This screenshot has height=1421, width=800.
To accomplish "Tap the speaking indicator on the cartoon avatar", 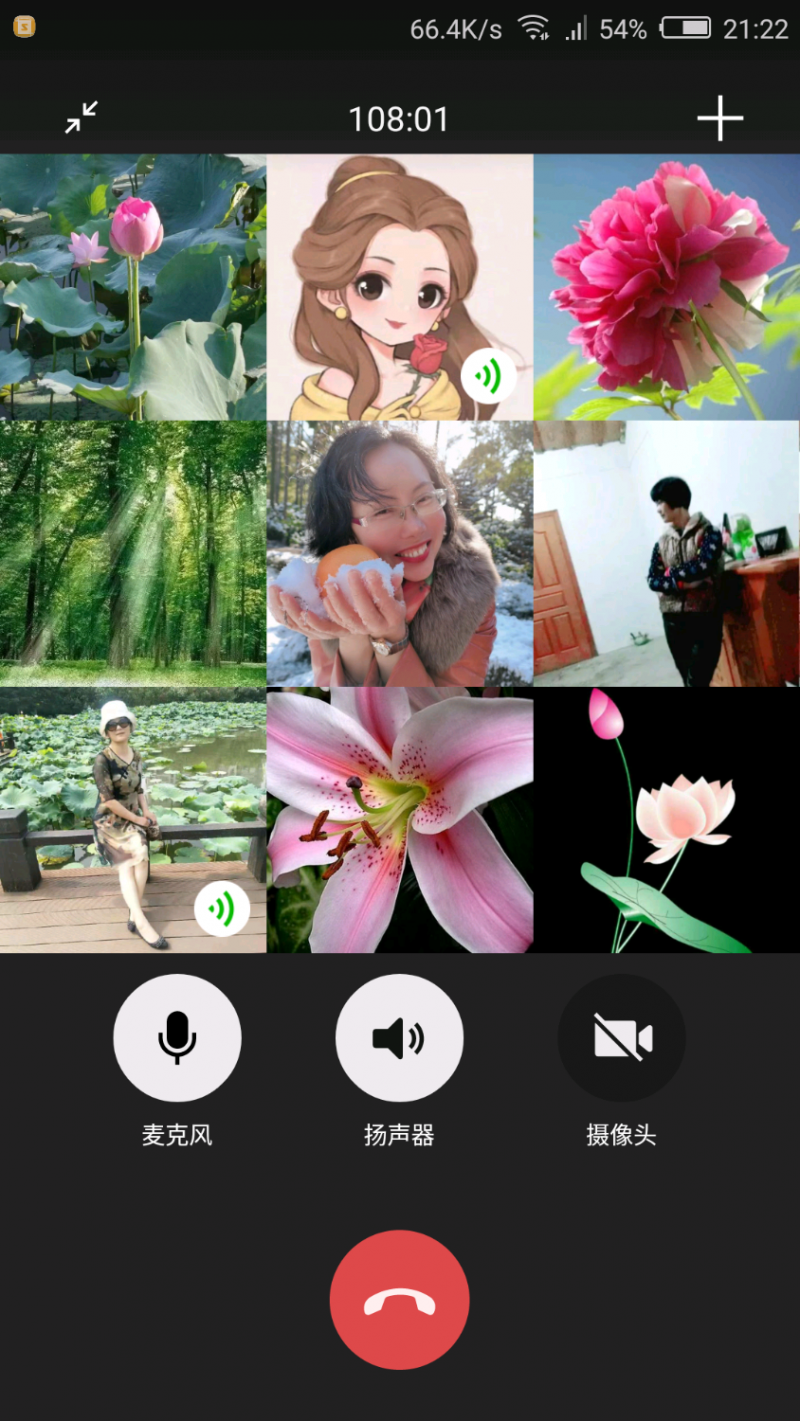I will tap(488, 374).
